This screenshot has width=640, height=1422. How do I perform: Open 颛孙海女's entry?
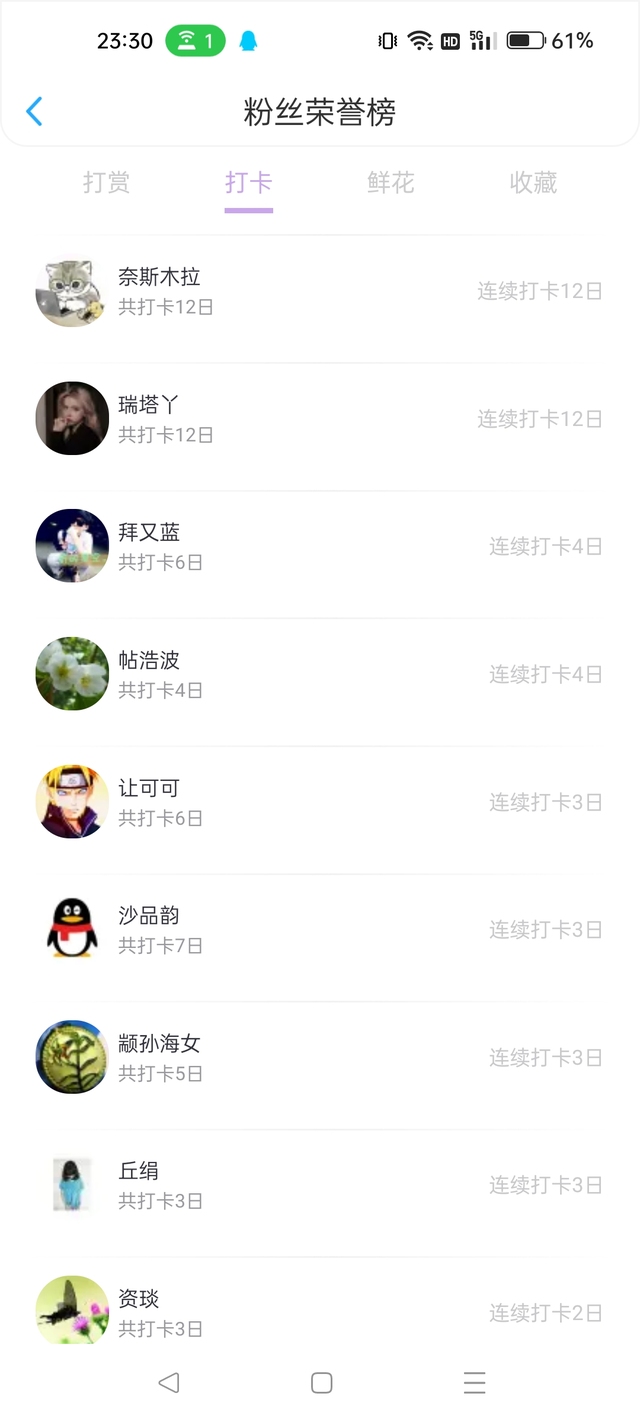click(x=320, y=1057)
